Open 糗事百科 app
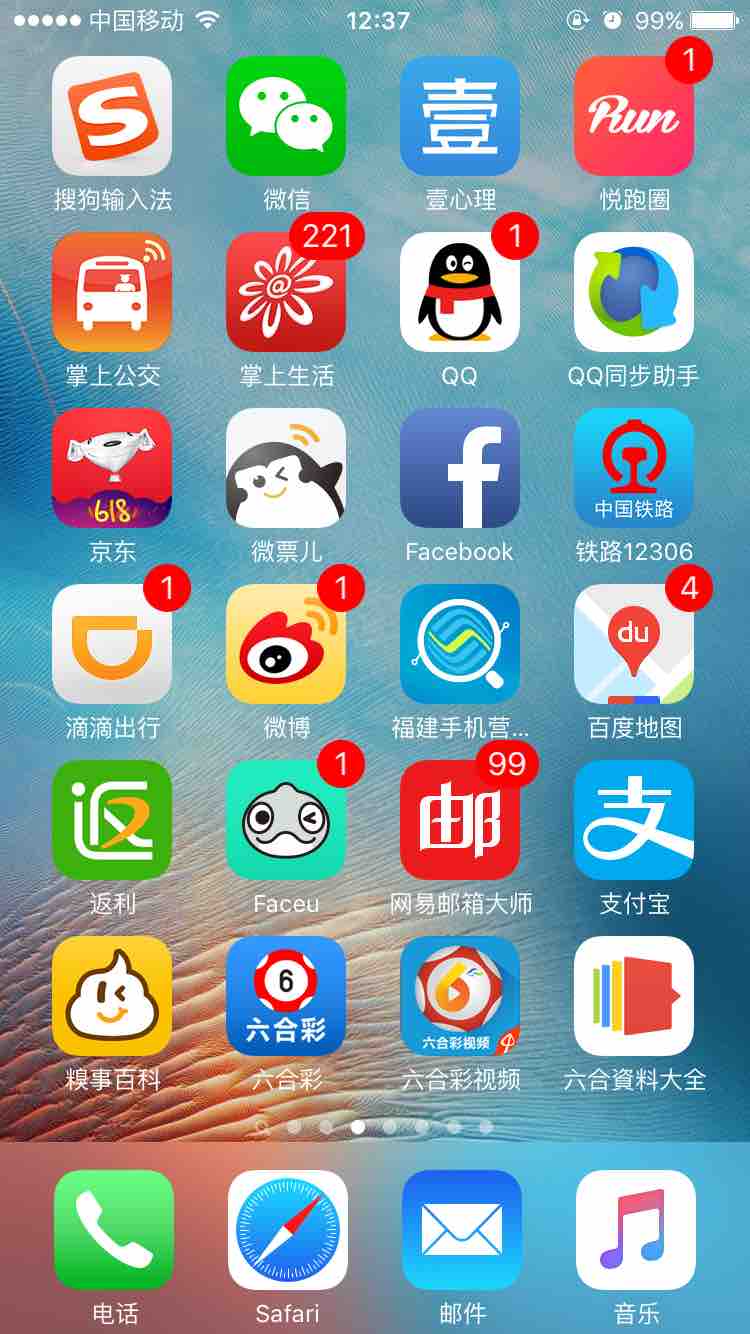 [112, 996]
